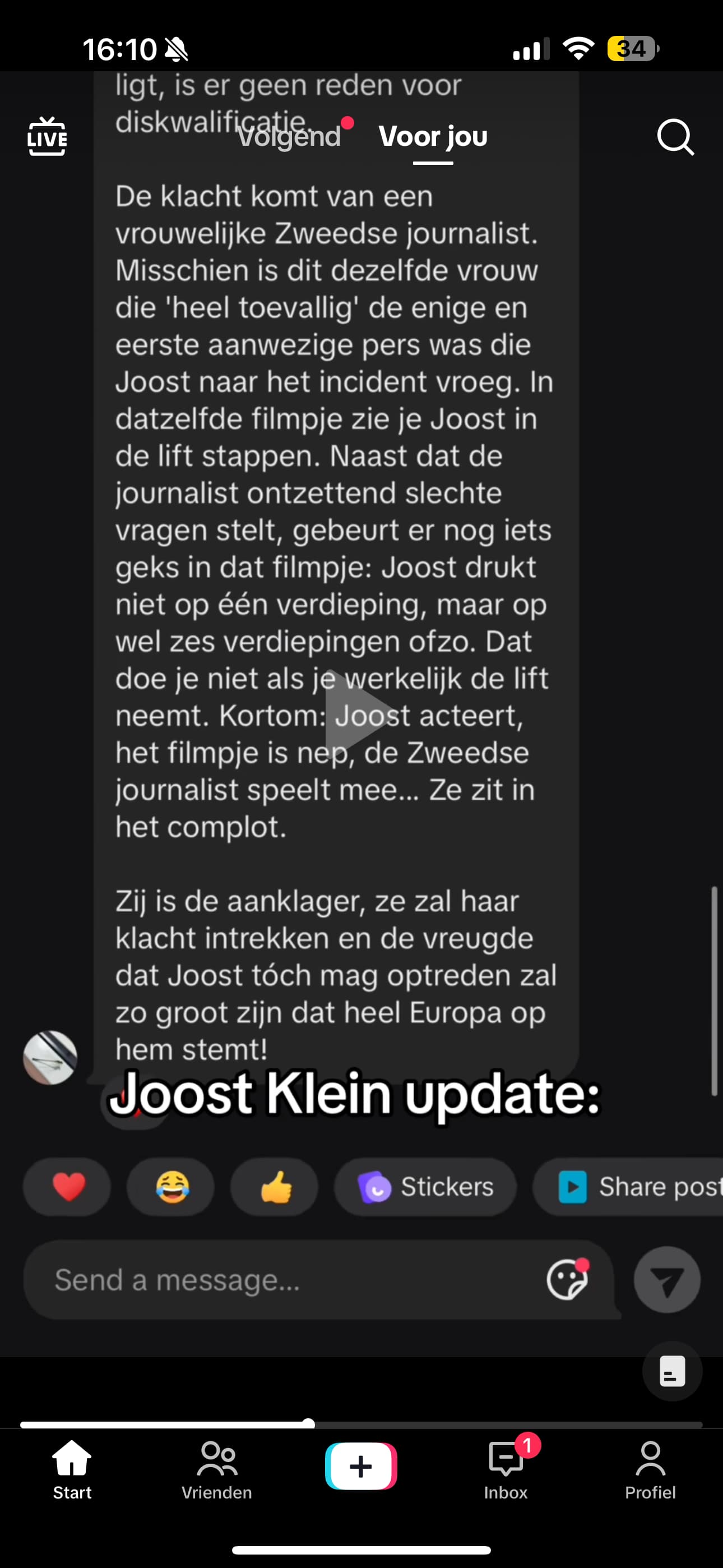The width and height of the screenshot is (723, 1568).
Task: Tap the video progress bar
Action: point(361,1424)
